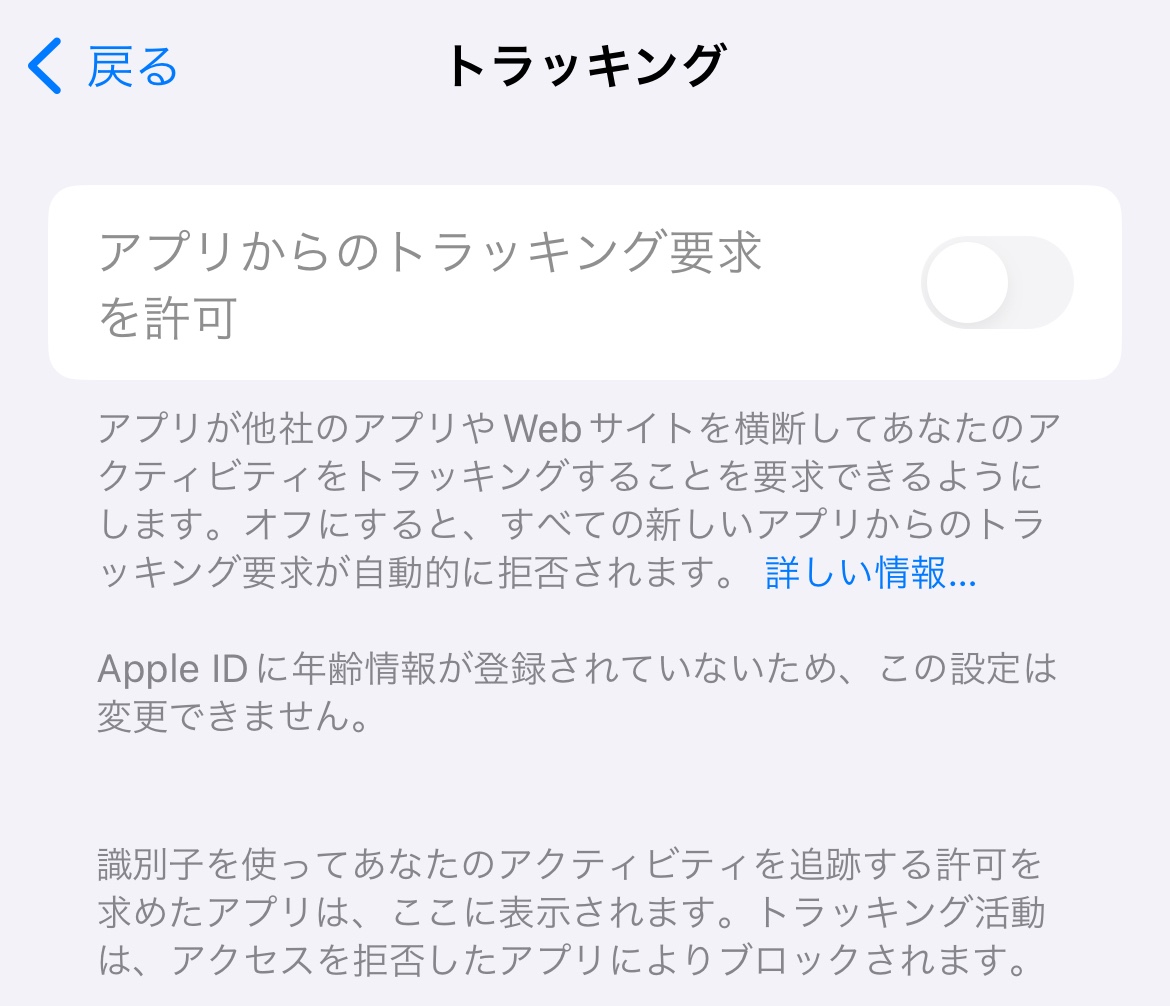Go back using the 戻る button
The height and width of the screenshot is (1006, 1170).
pos(103,67)
